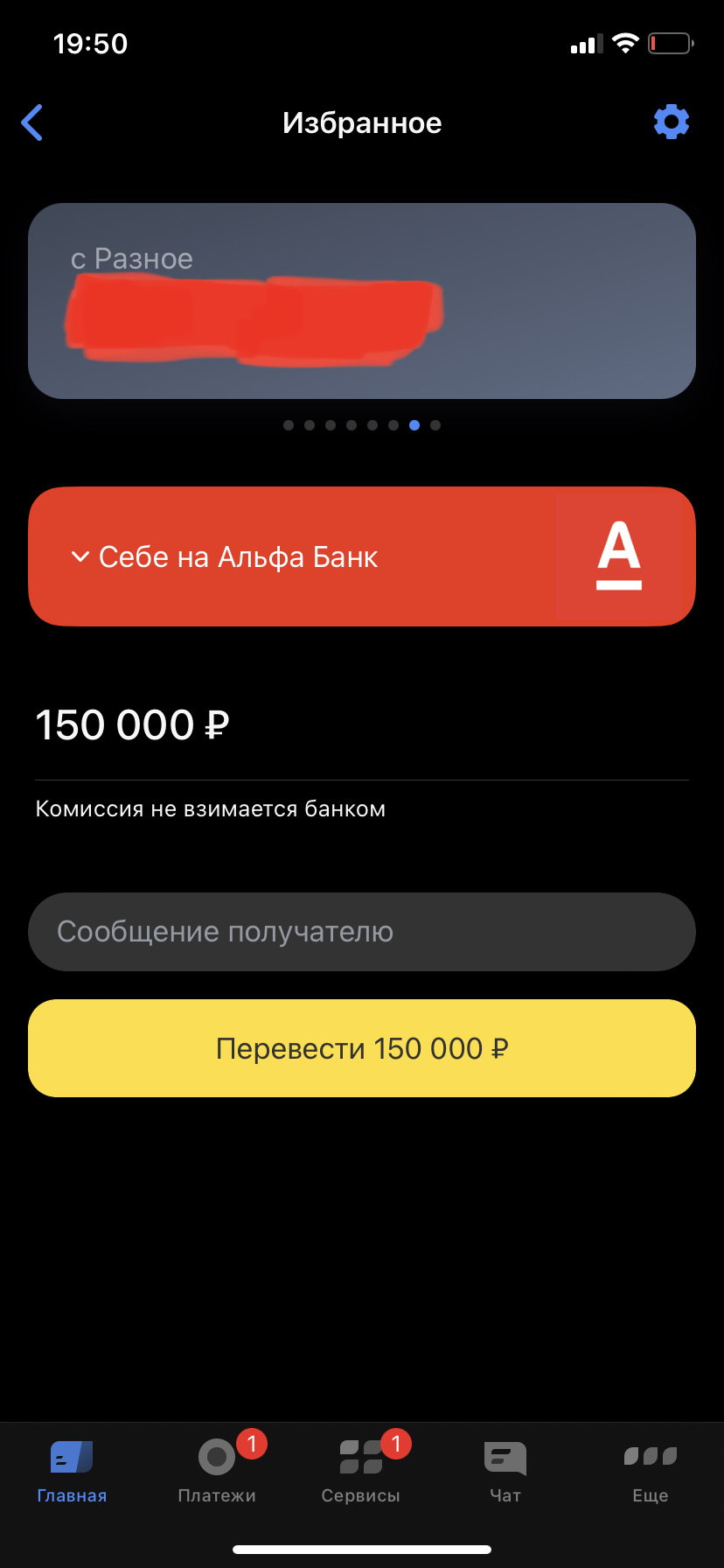Screen dimensions: 724x1568
Task: Open the Платежи tab
Action: [217, 1472]
